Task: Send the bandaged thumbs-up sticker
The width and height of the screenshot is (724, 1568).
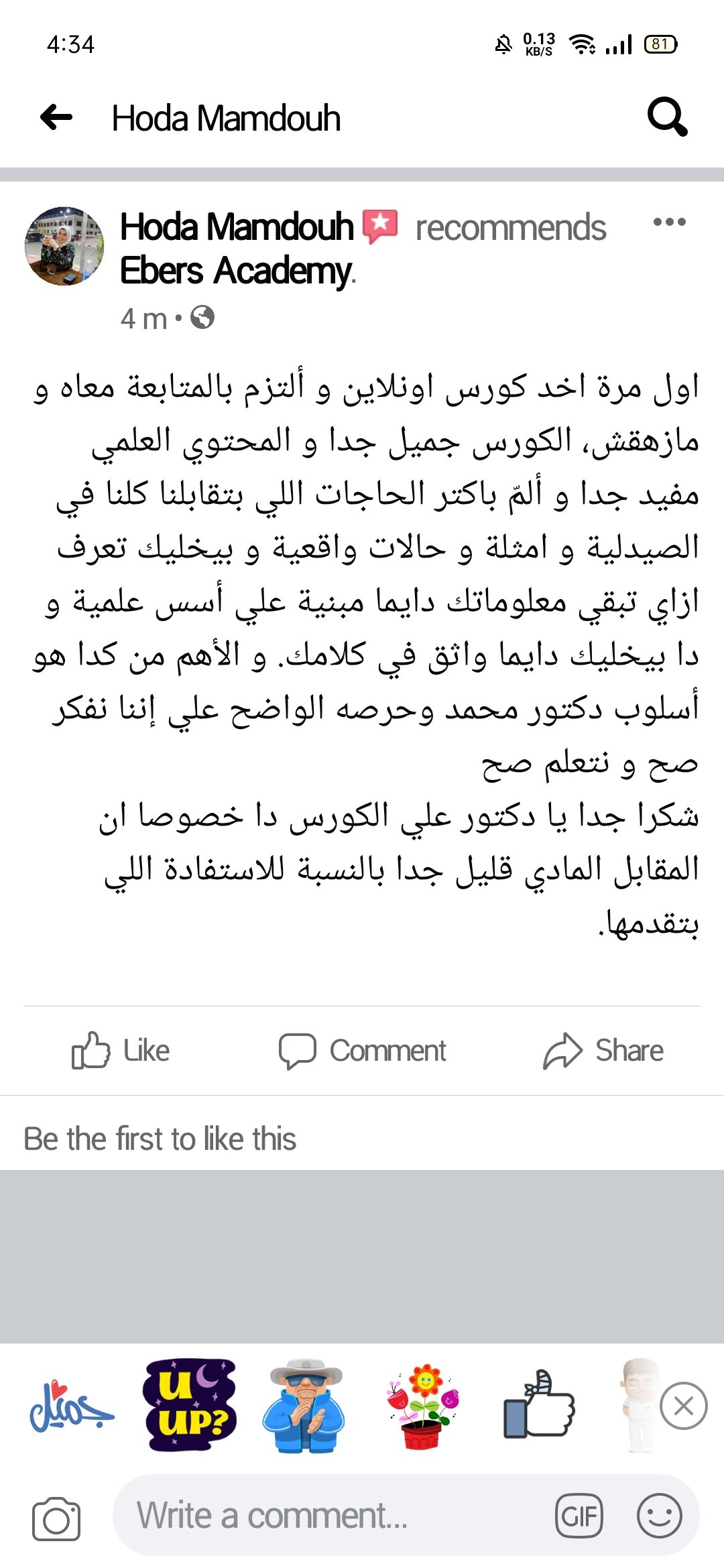Action: tap(540, 1406)
